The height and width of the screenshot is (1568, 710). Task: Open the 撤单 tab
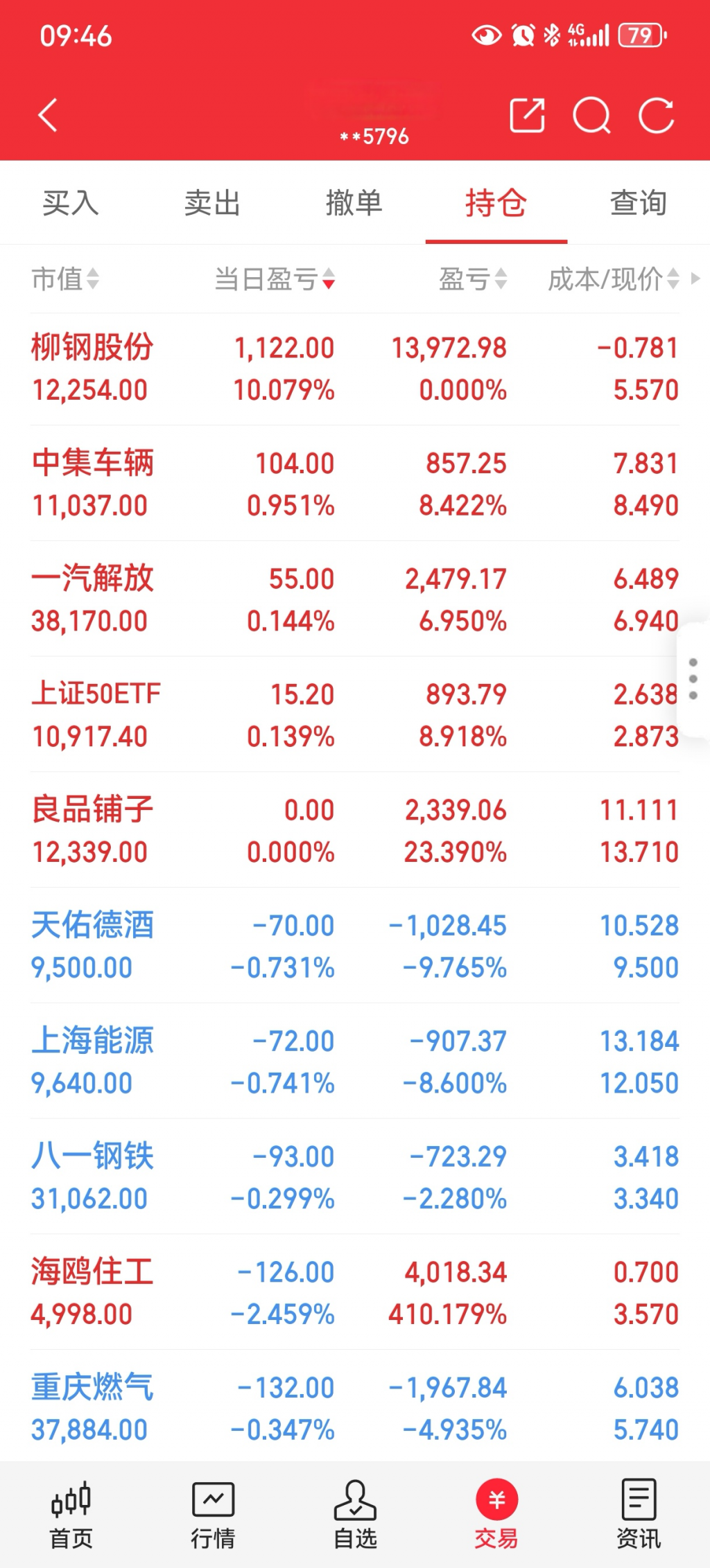coord(354,203)
